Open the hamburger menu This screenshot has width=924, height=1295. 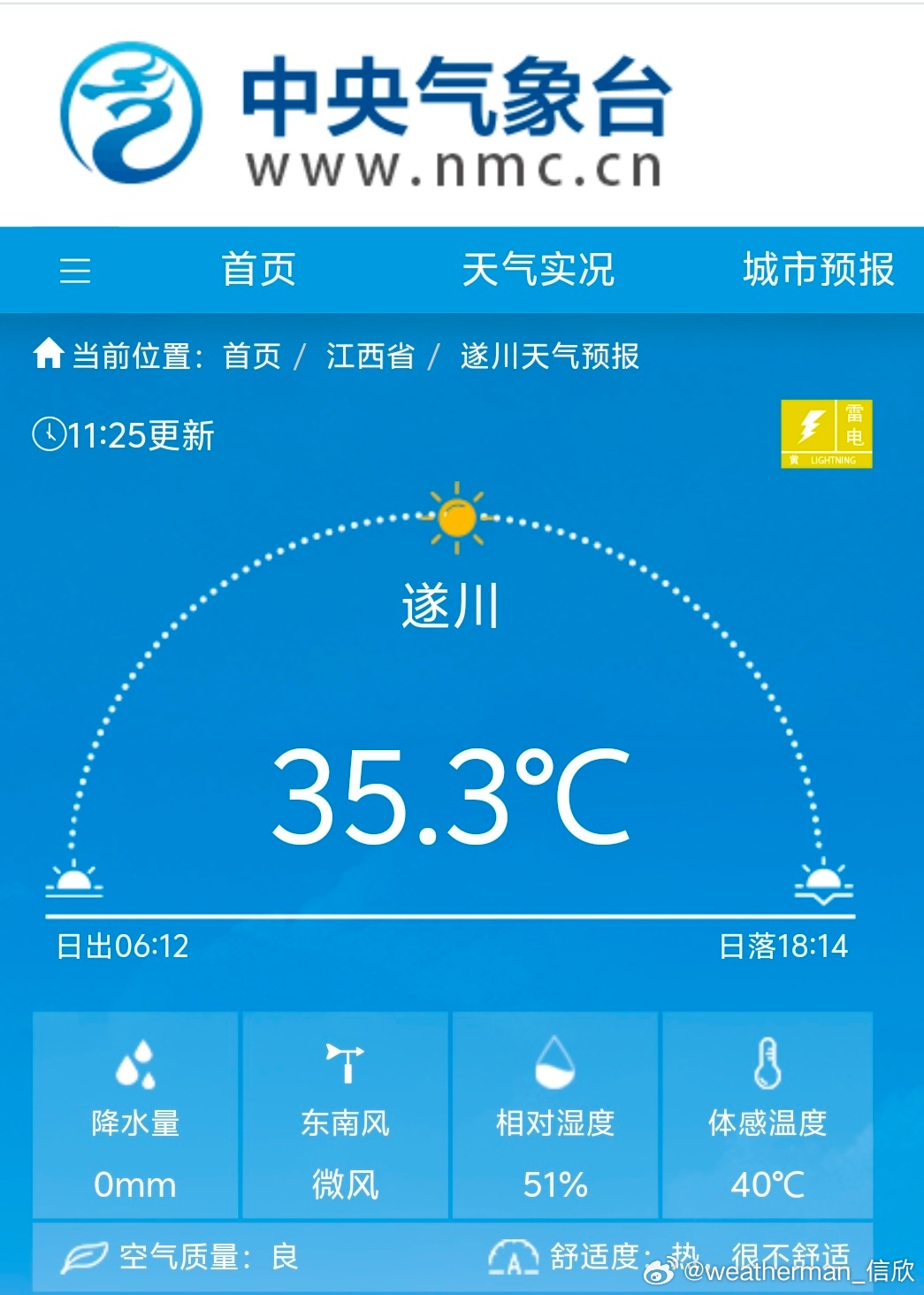(x=75, y=270)
